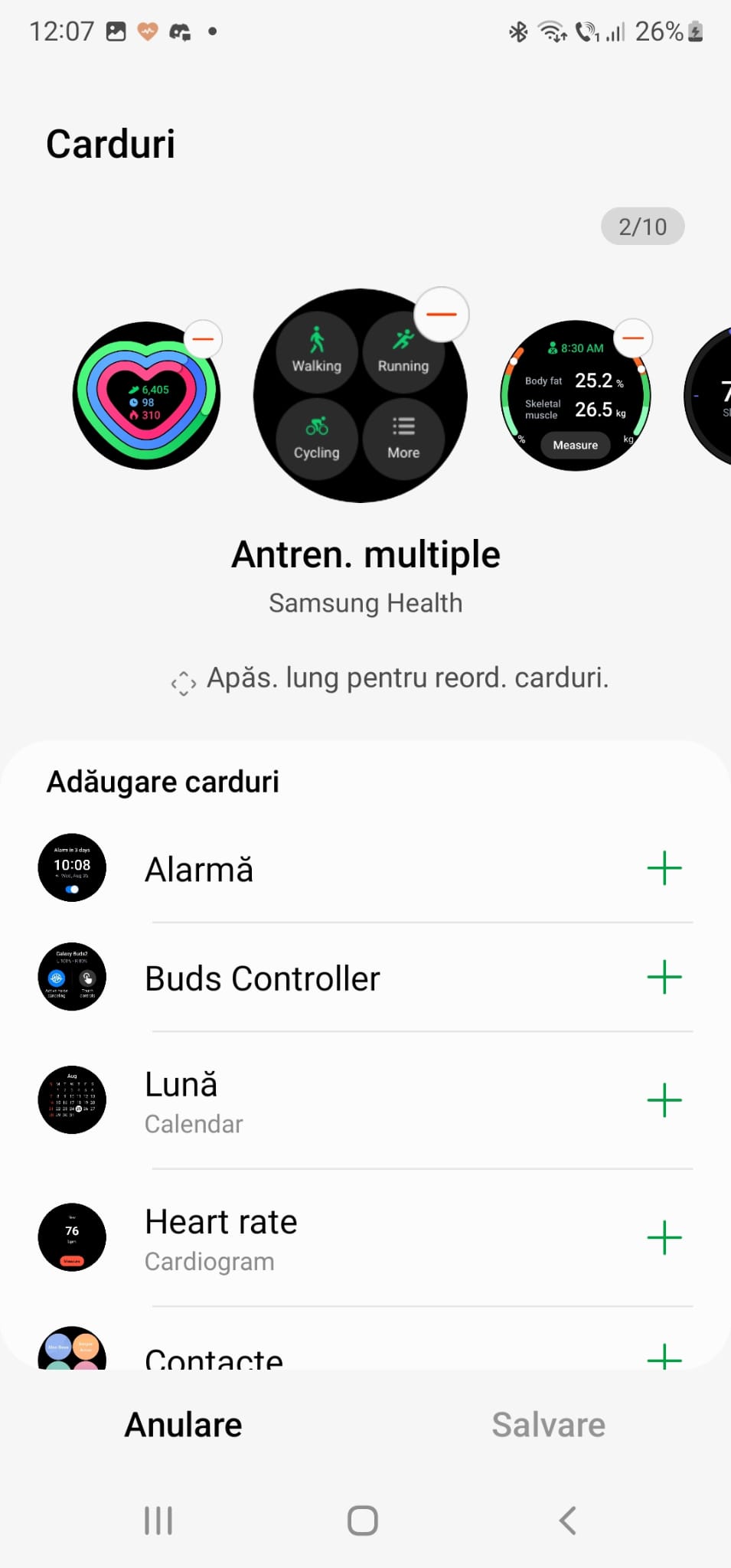Add the Alarmă card
Screen dimensions: 731x1568
(664, 868)
